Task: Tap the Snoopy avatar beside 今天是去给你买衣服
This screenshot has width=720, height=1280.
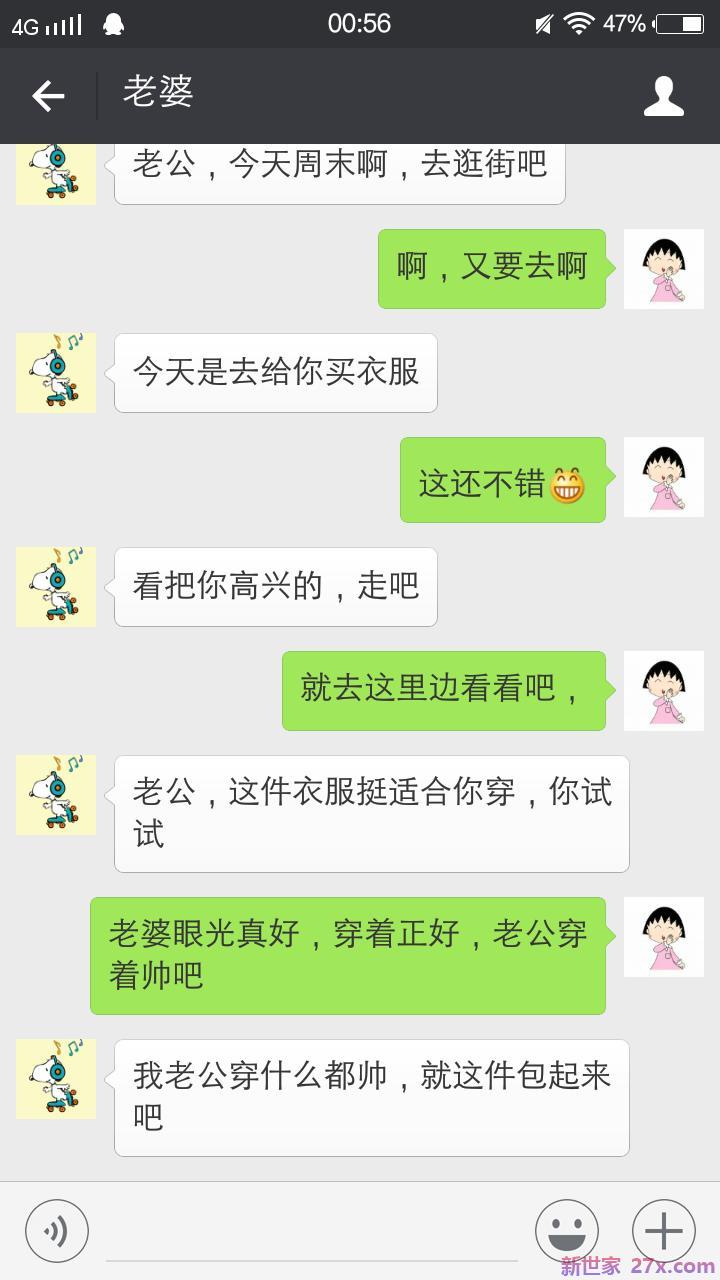Action: (x=56, y=373)
